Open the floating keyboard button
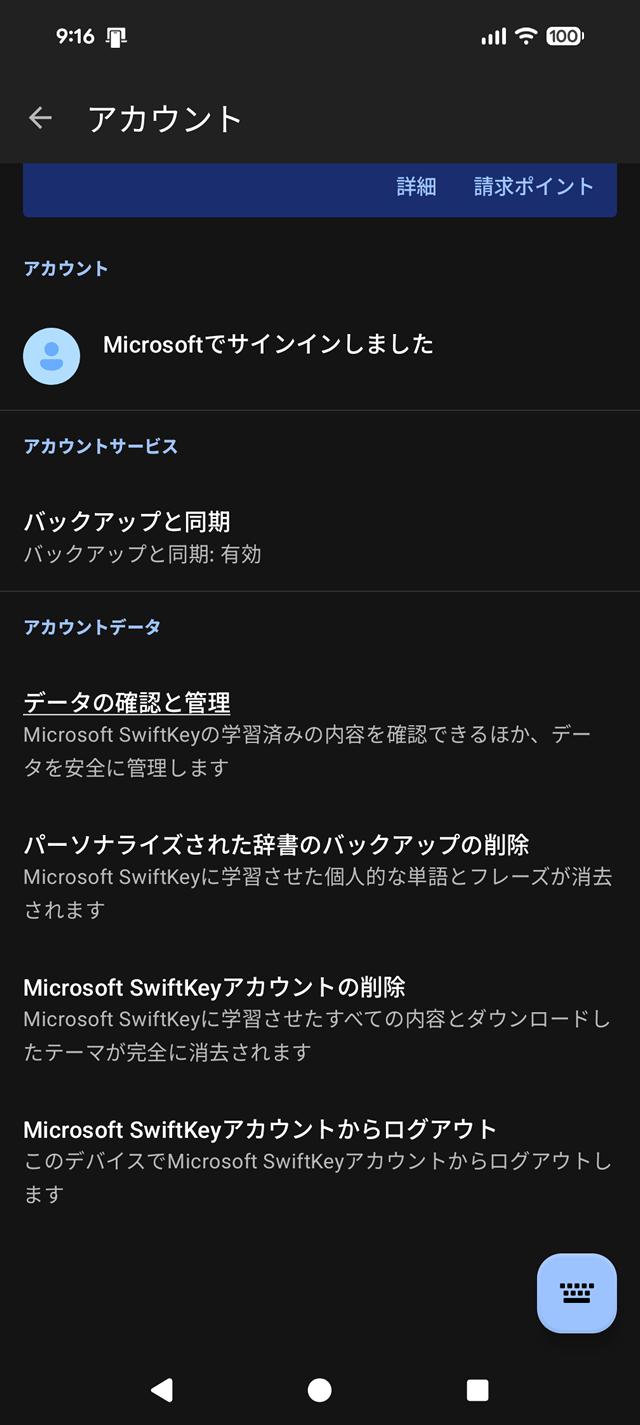 click(576, 1292)
